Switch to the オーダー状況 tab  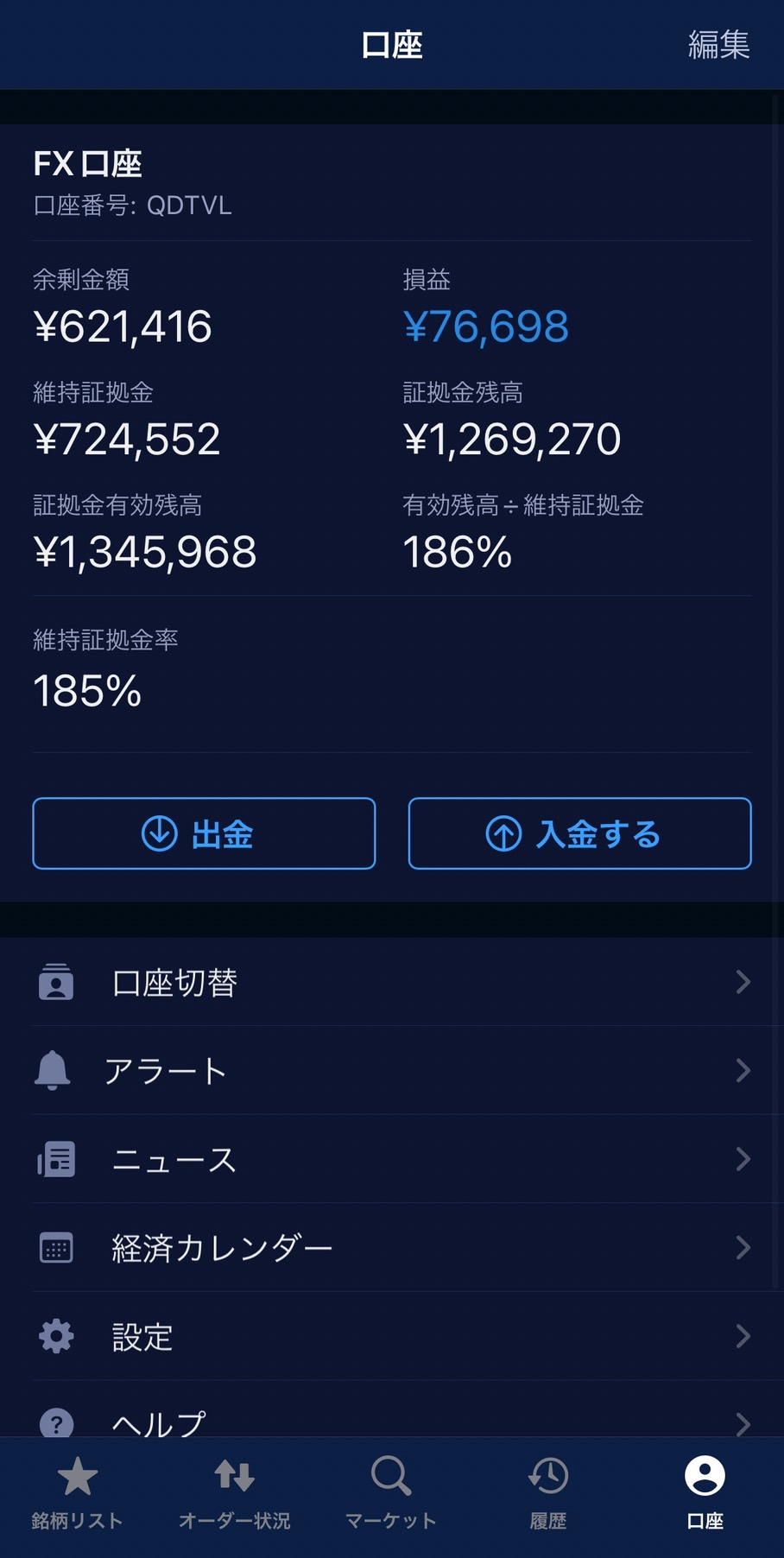[234, 1493]
